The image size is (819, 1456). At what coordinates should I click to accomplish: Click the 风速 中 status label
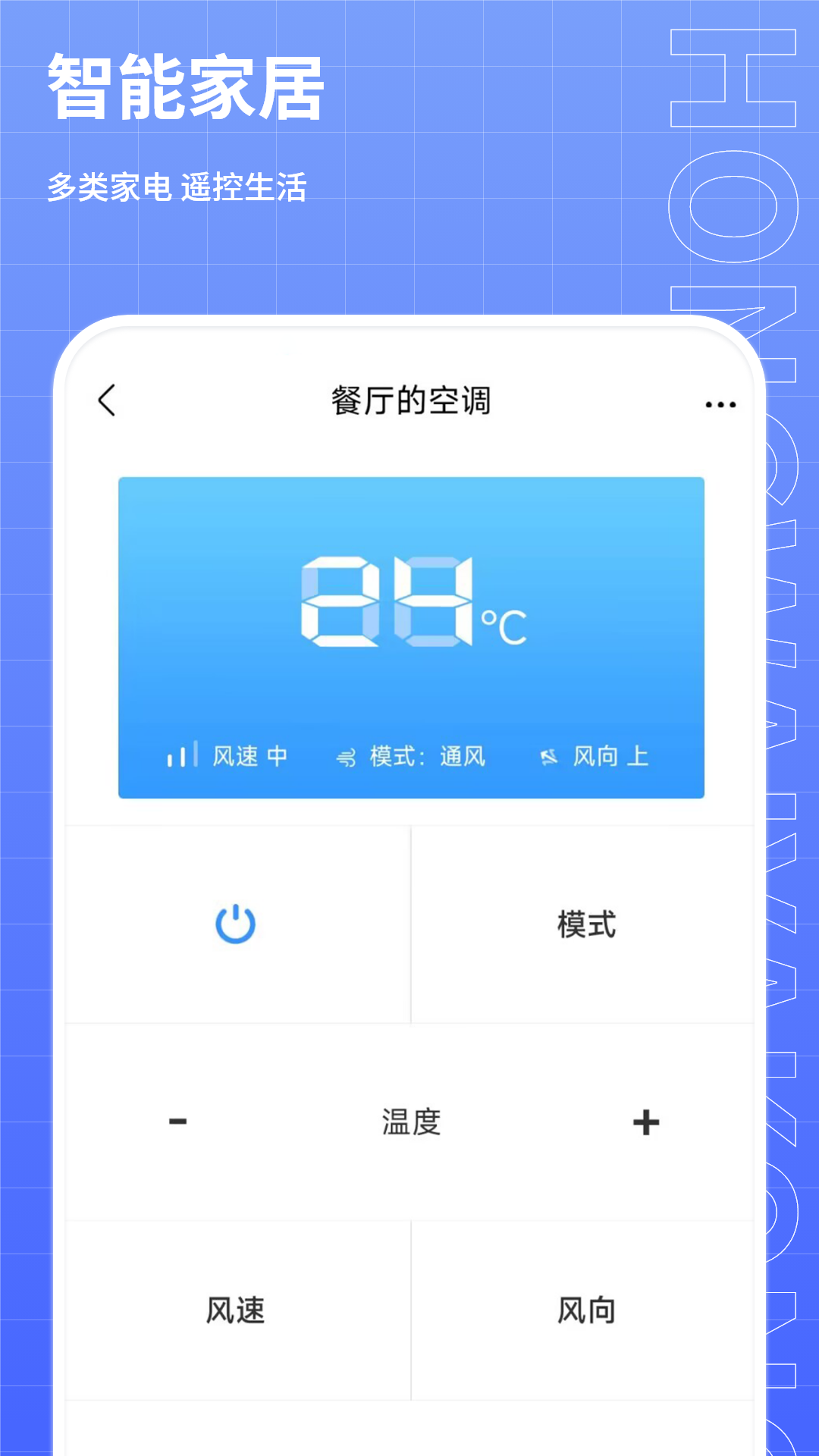pyautogui.click(x=247, y=754)
